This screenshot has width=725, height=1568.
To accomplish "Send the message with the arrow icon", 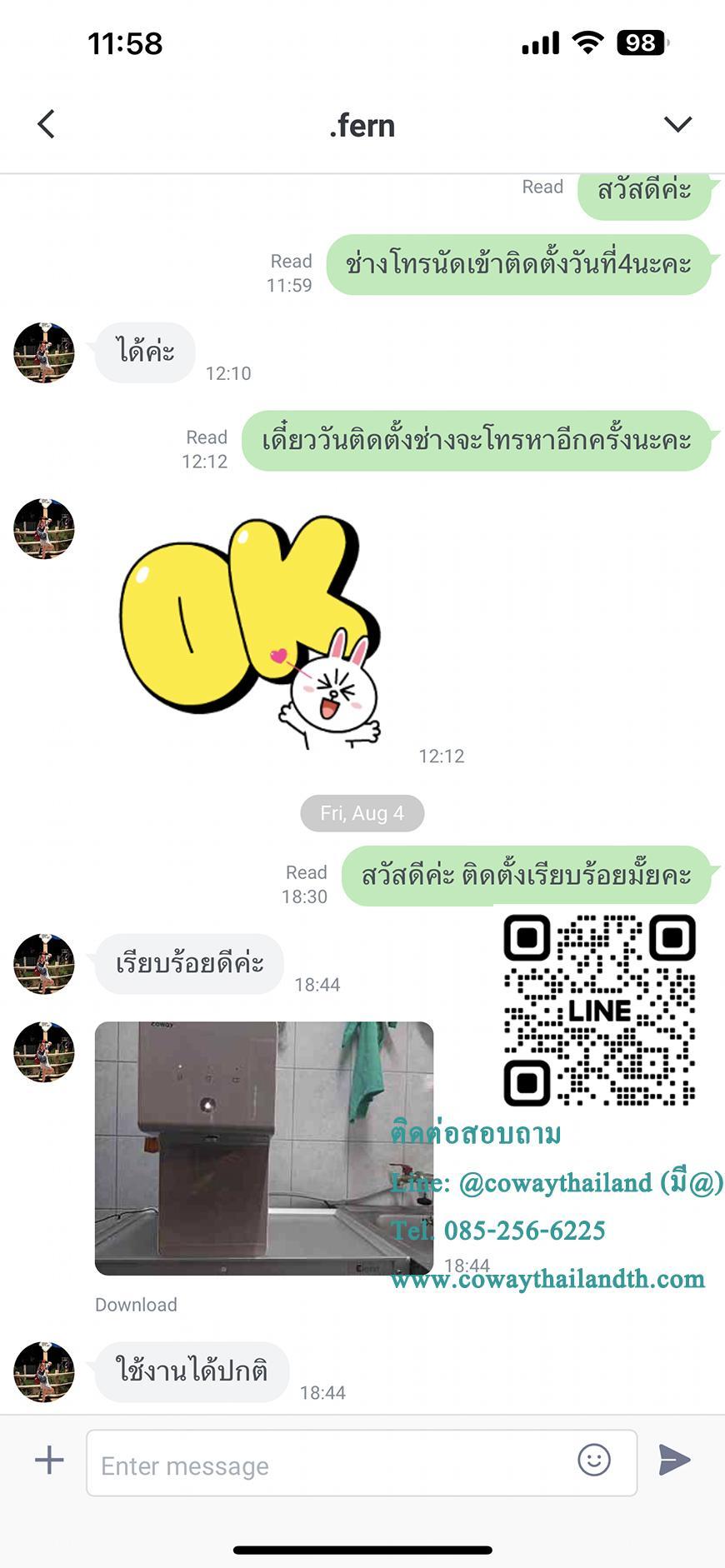I will coord(674,1460).
